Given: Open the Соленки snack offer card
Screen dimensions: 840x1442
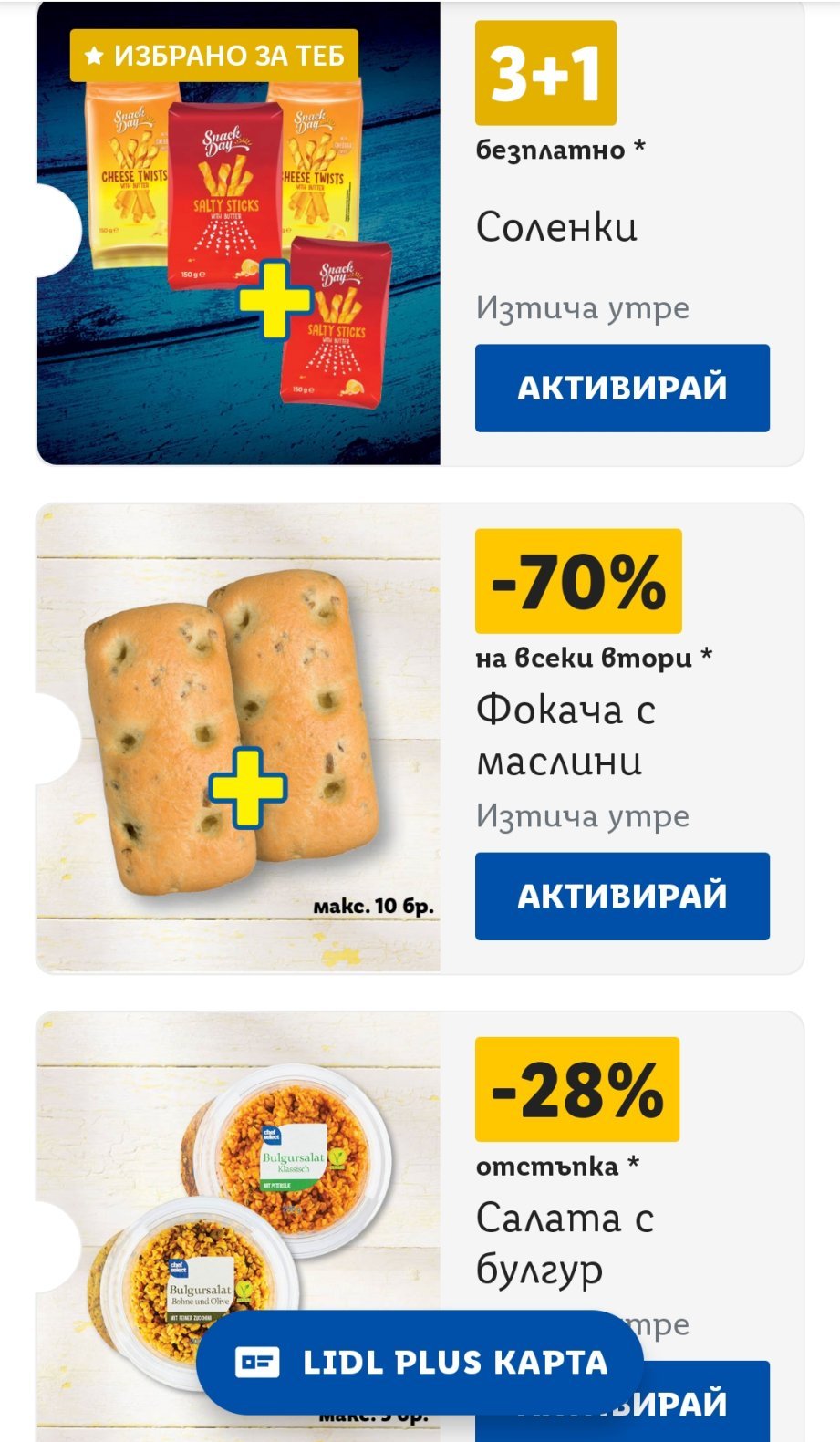Looking at the screenshot, I should (x=239, y=233).
